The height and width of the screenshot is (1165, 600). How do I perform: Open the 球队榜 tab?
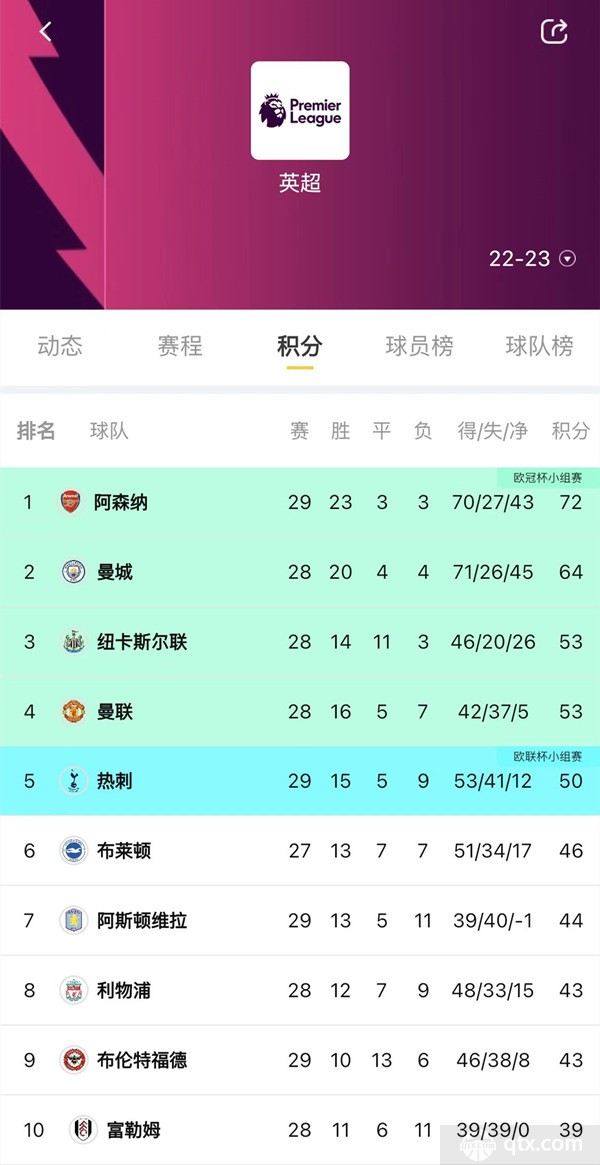tap(540, 346)
